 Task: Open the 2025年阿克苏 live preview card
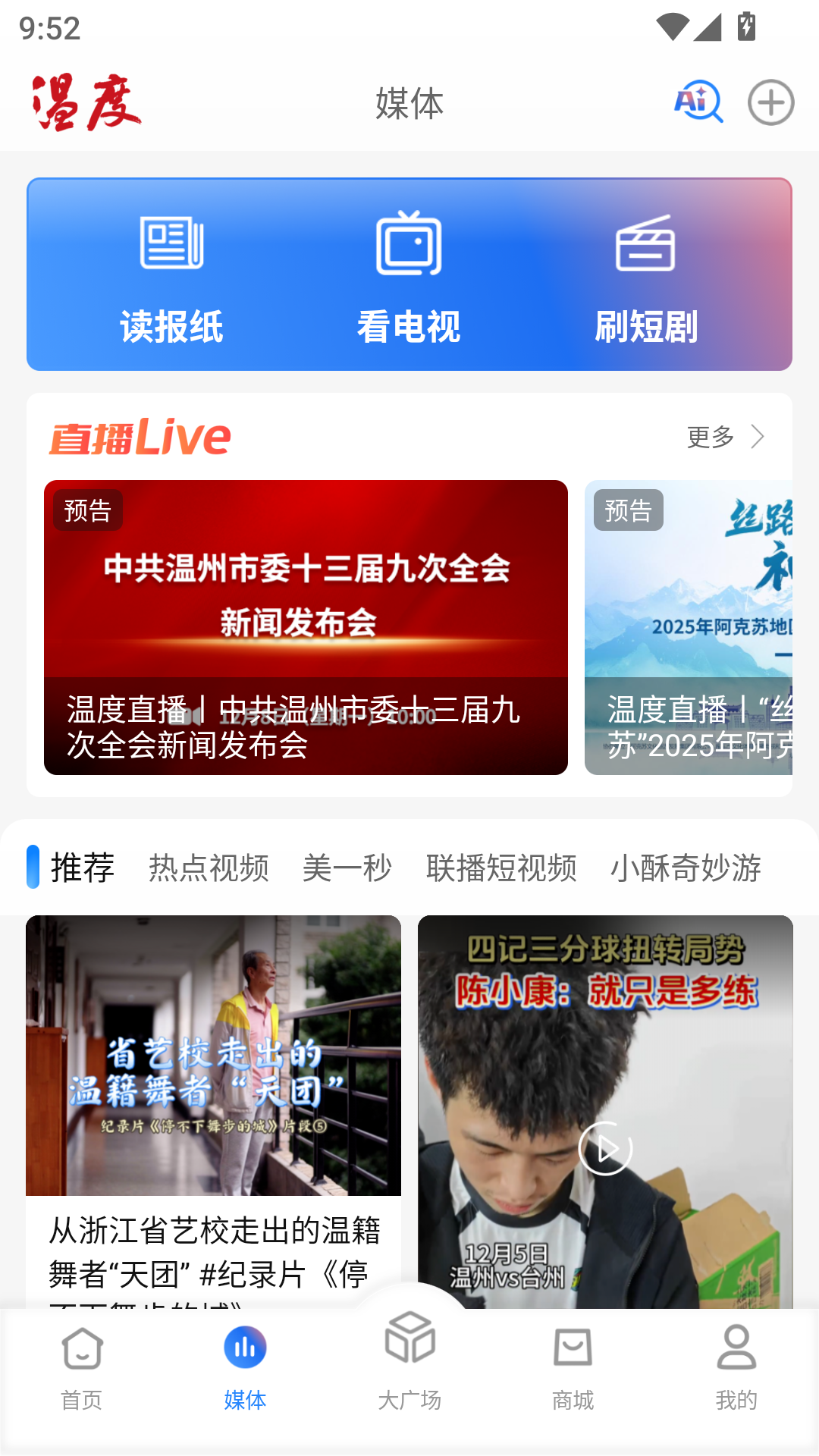[x=689, y=626]
